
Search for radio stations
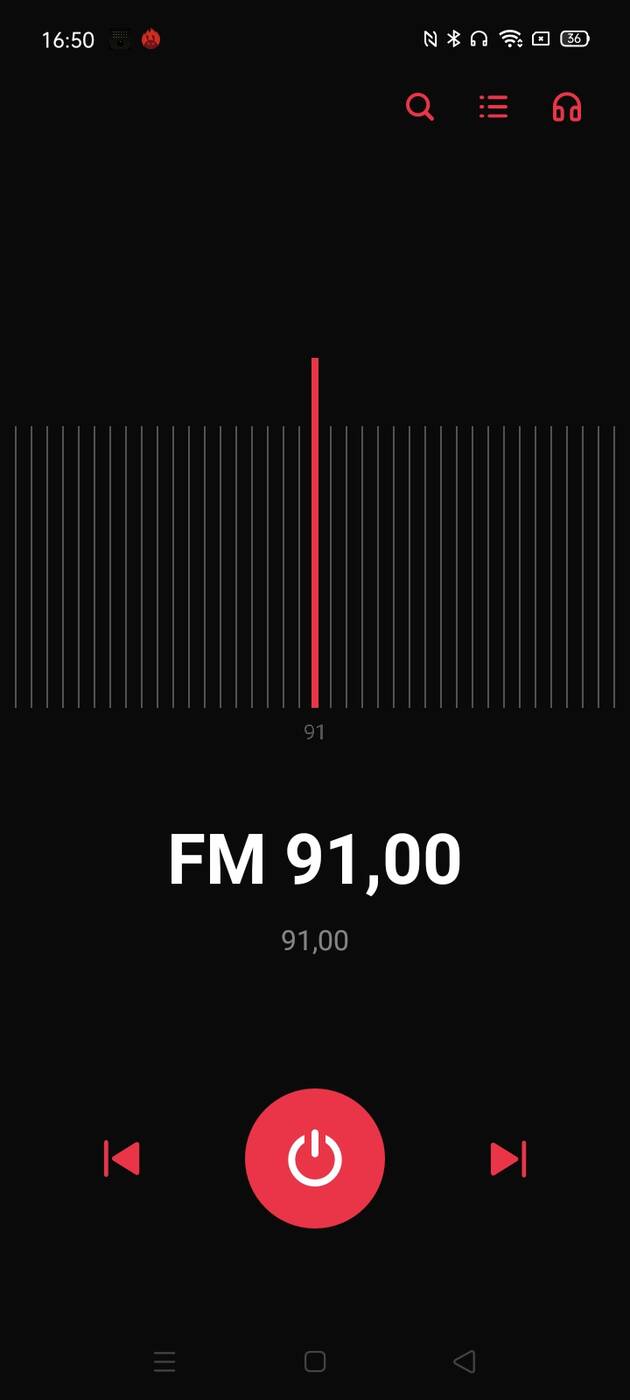tap(420, 106)
